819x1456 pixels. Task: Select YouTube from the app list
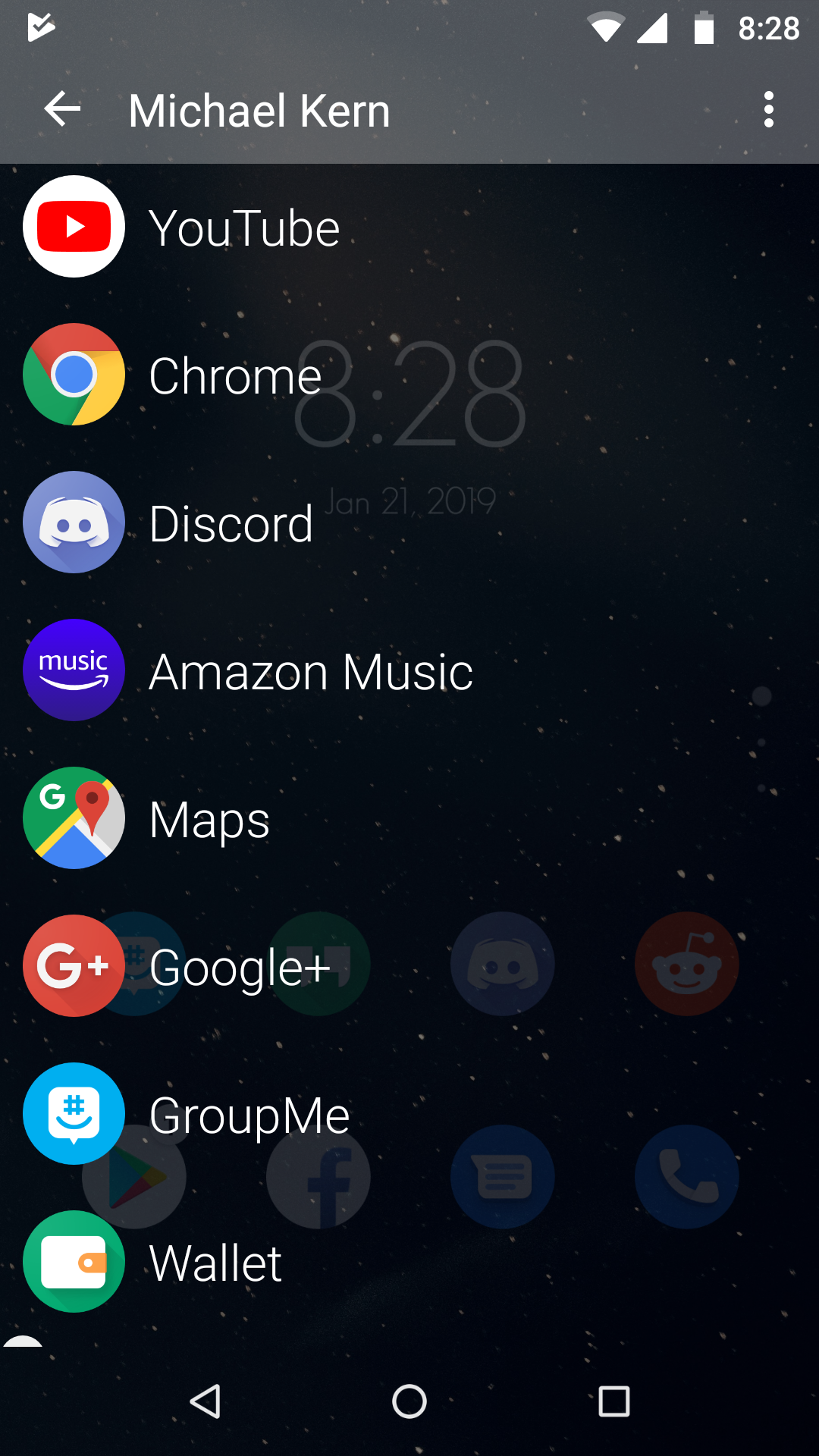[244, 227]
